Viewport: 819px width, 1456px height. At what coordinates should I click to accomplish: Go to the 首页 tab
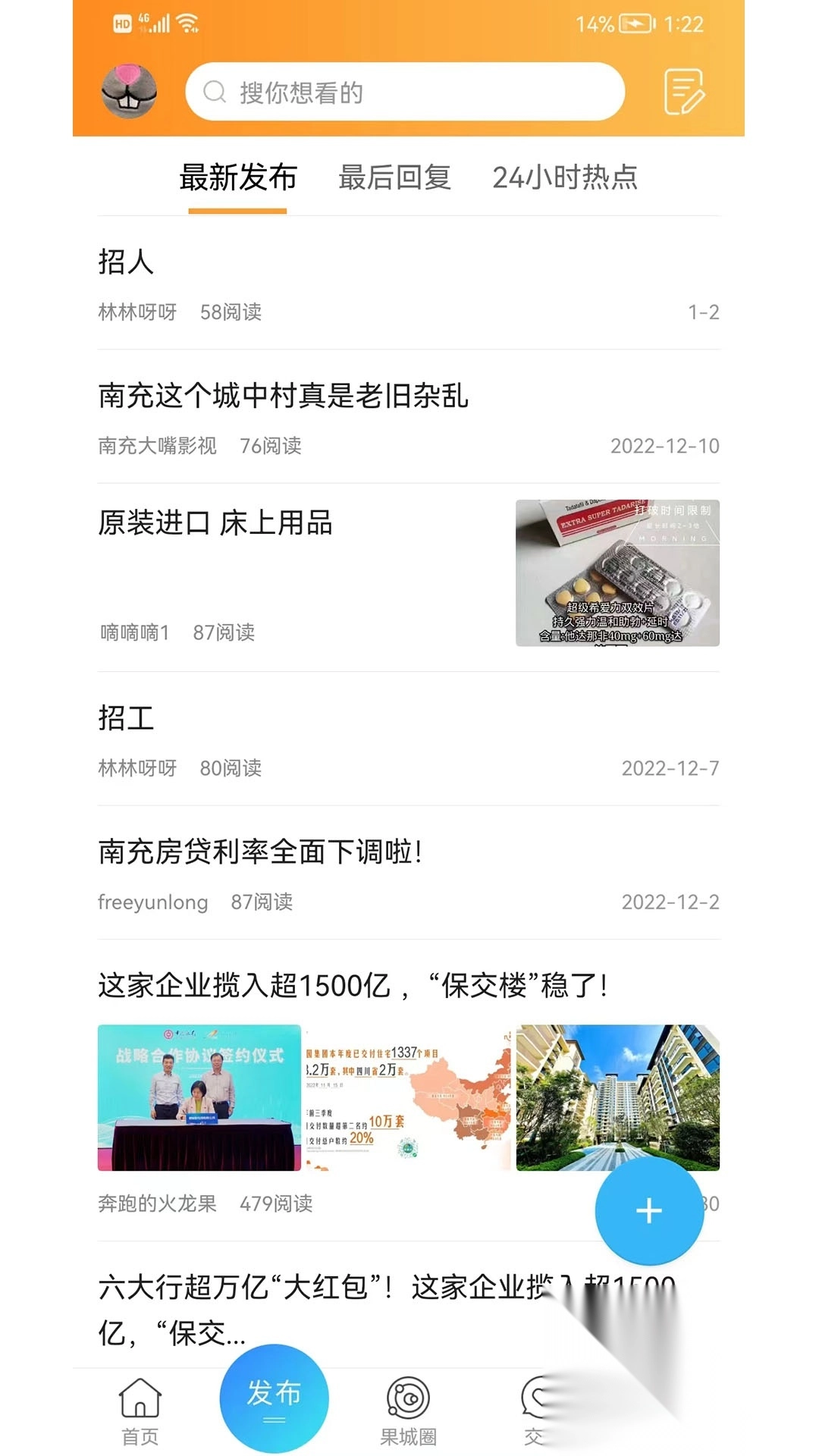click(140, 1410)
